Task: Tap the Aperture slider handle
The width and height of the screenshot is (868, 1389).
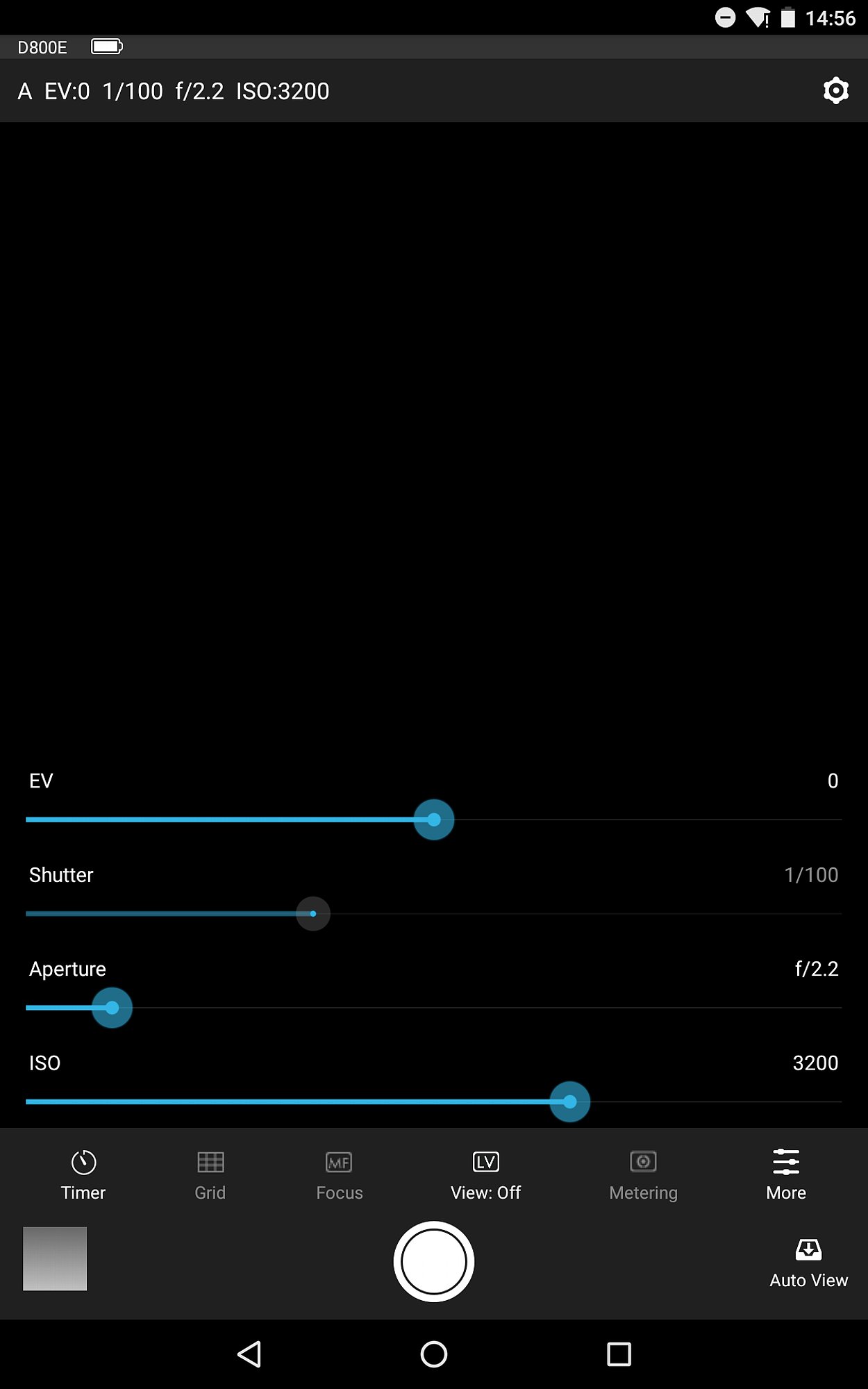Action: [112, 1008]
